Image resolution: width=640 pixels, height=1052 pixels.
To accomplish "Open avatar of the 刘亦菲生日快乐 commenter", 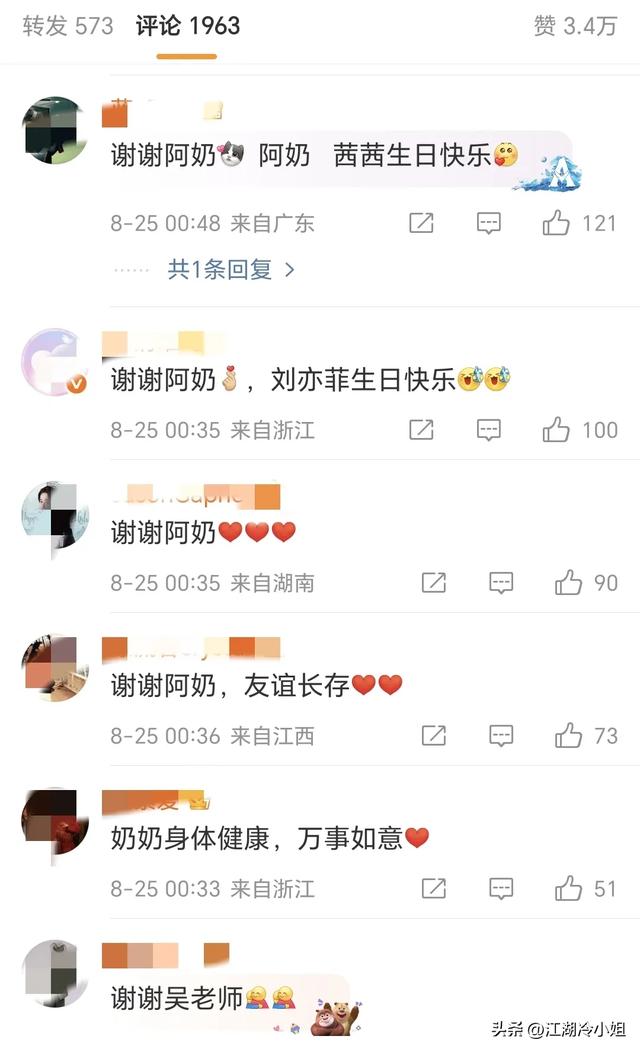I will point(55,362).
